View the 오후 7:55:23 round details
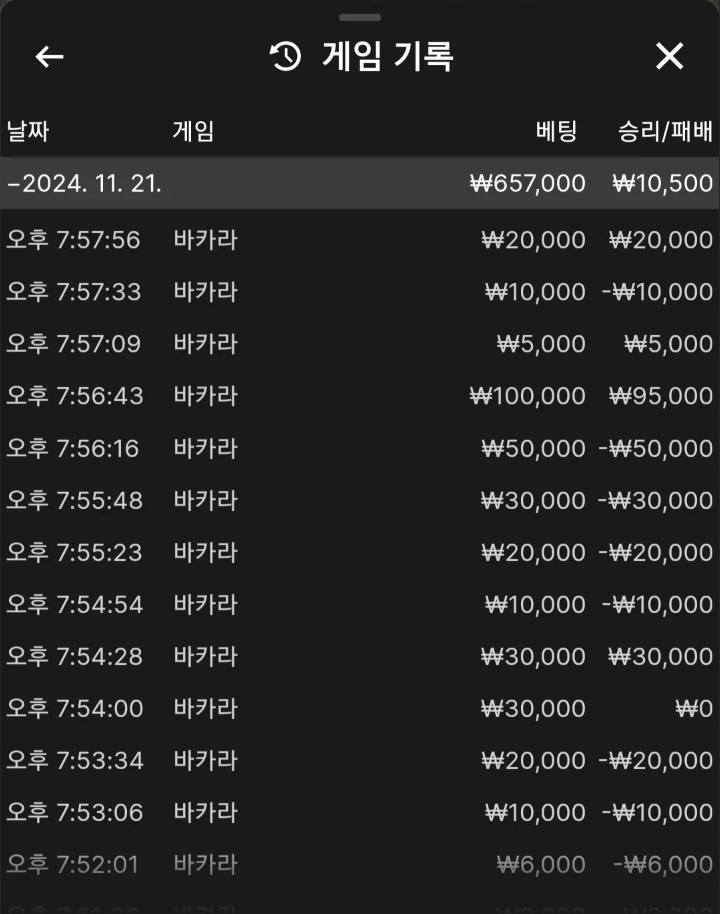 pos(360,552)
